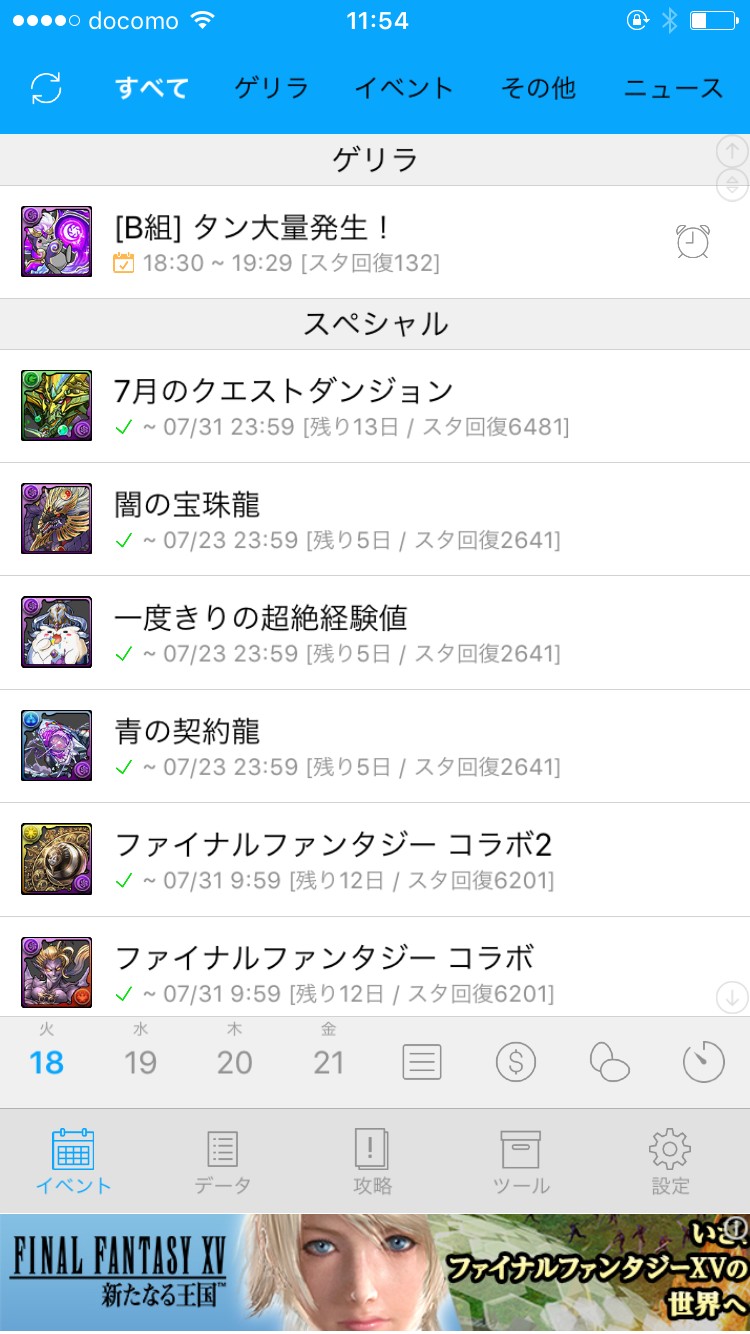Tap the dollar coin icon
Screen dimensions: 750x1334
[x=516, y=1061]
